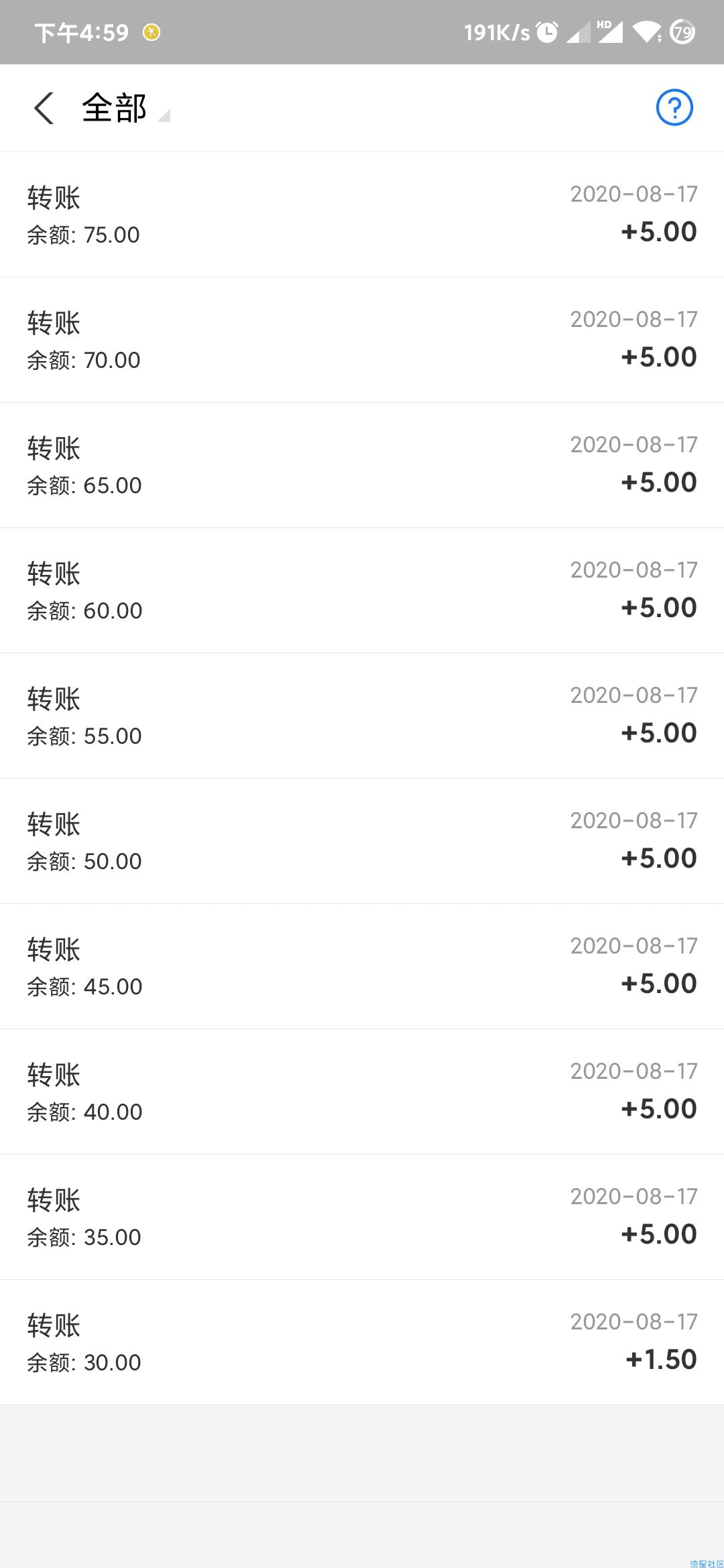
Task: View the transfer record showing balance 65.00
Action: tap(362, 465)
